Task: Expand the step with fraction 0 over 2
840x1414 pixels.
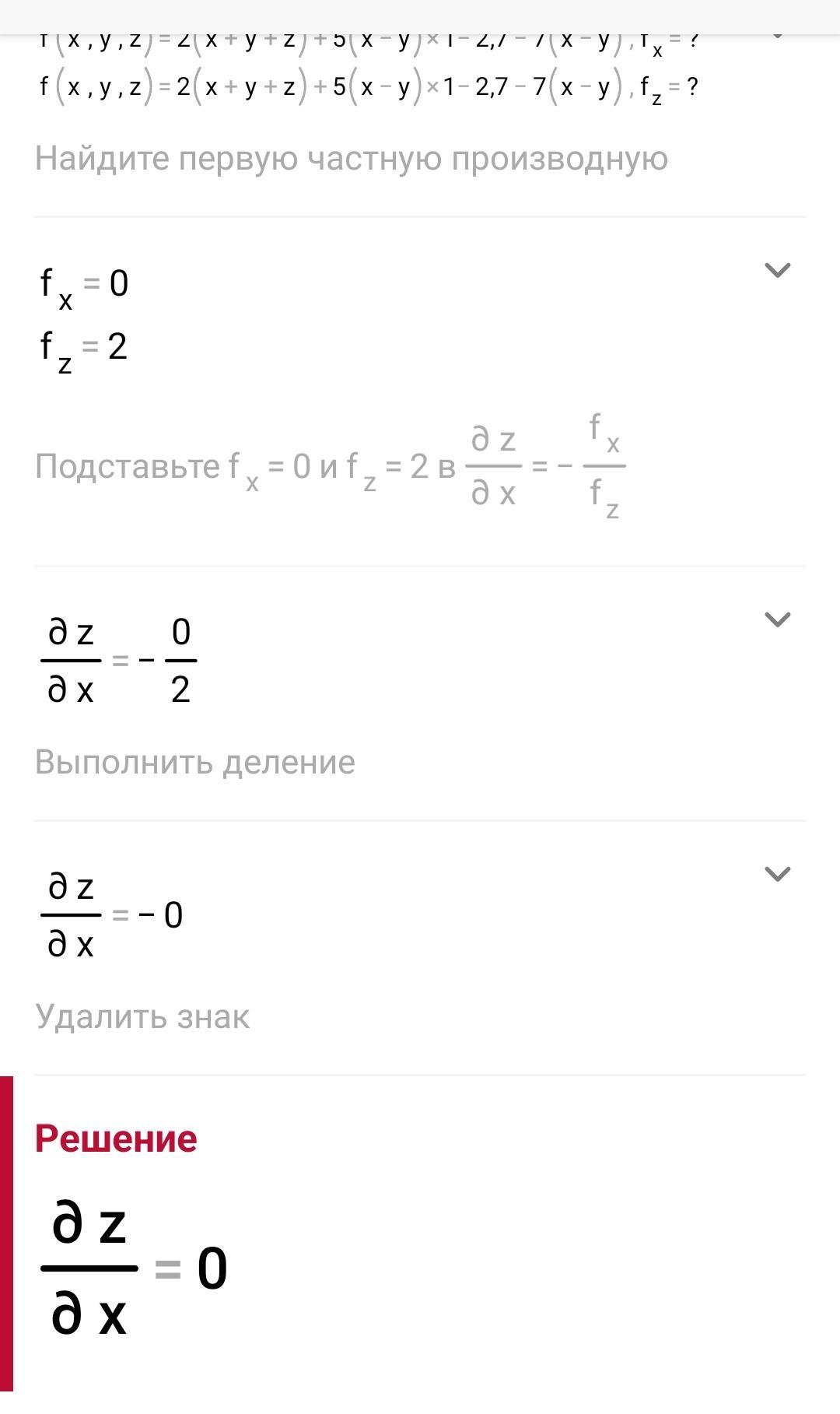Action: [777, 620]
